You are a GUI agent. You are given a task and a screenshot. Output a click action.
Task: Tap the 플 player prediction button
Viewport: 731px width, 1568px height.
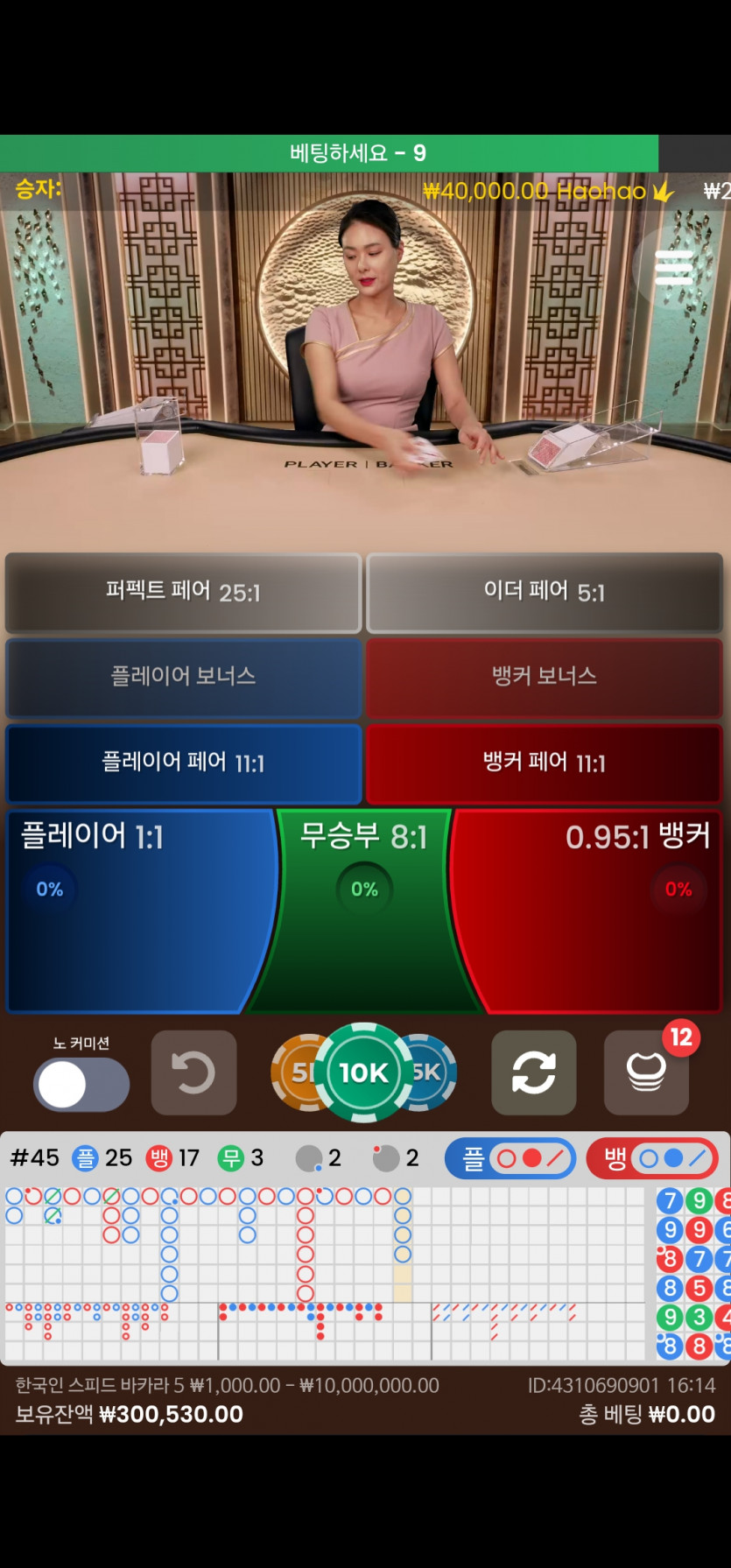tap(510, 1159)
